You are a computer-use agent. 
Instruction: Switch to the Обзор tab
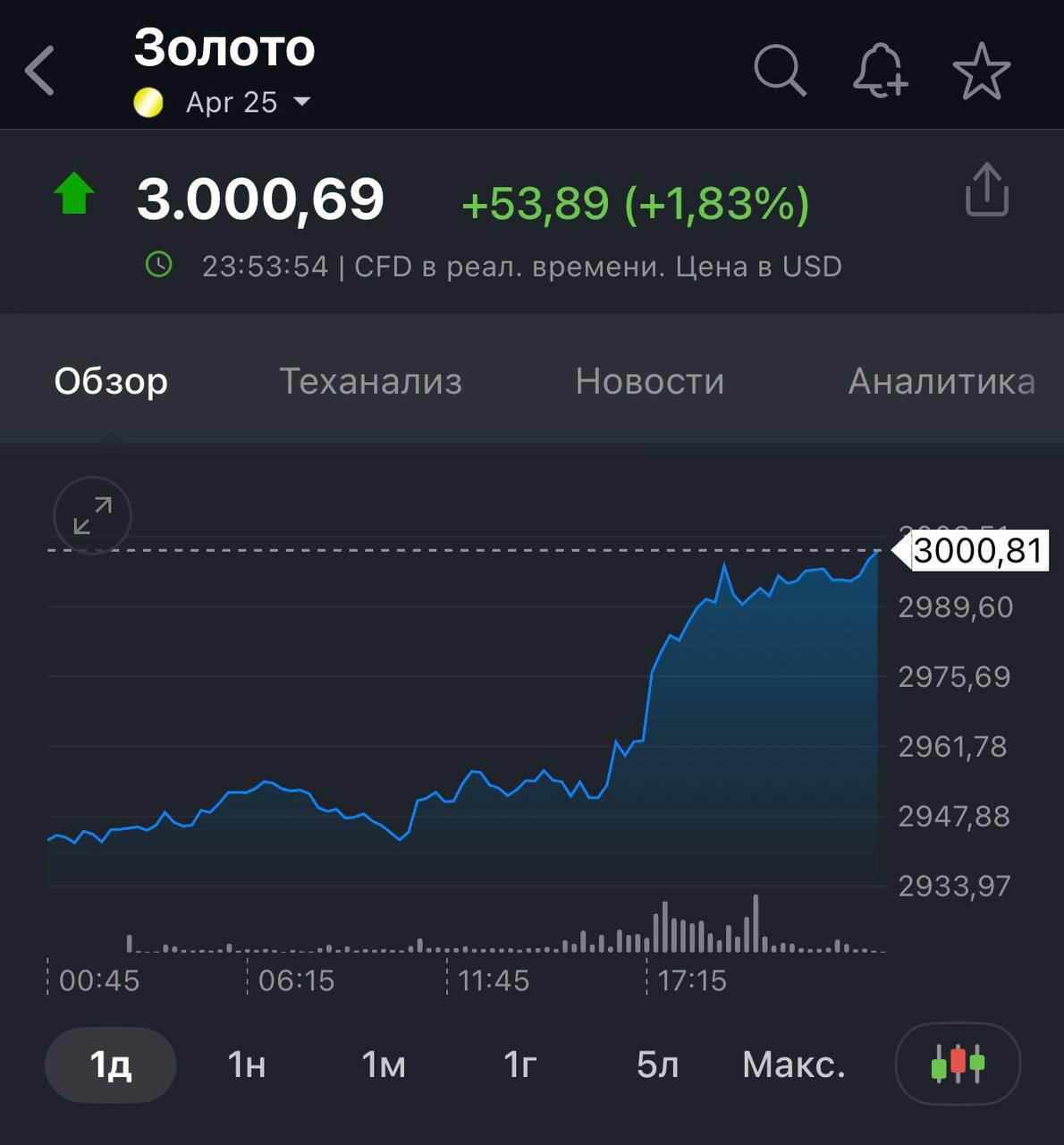[x=111, y=381]
